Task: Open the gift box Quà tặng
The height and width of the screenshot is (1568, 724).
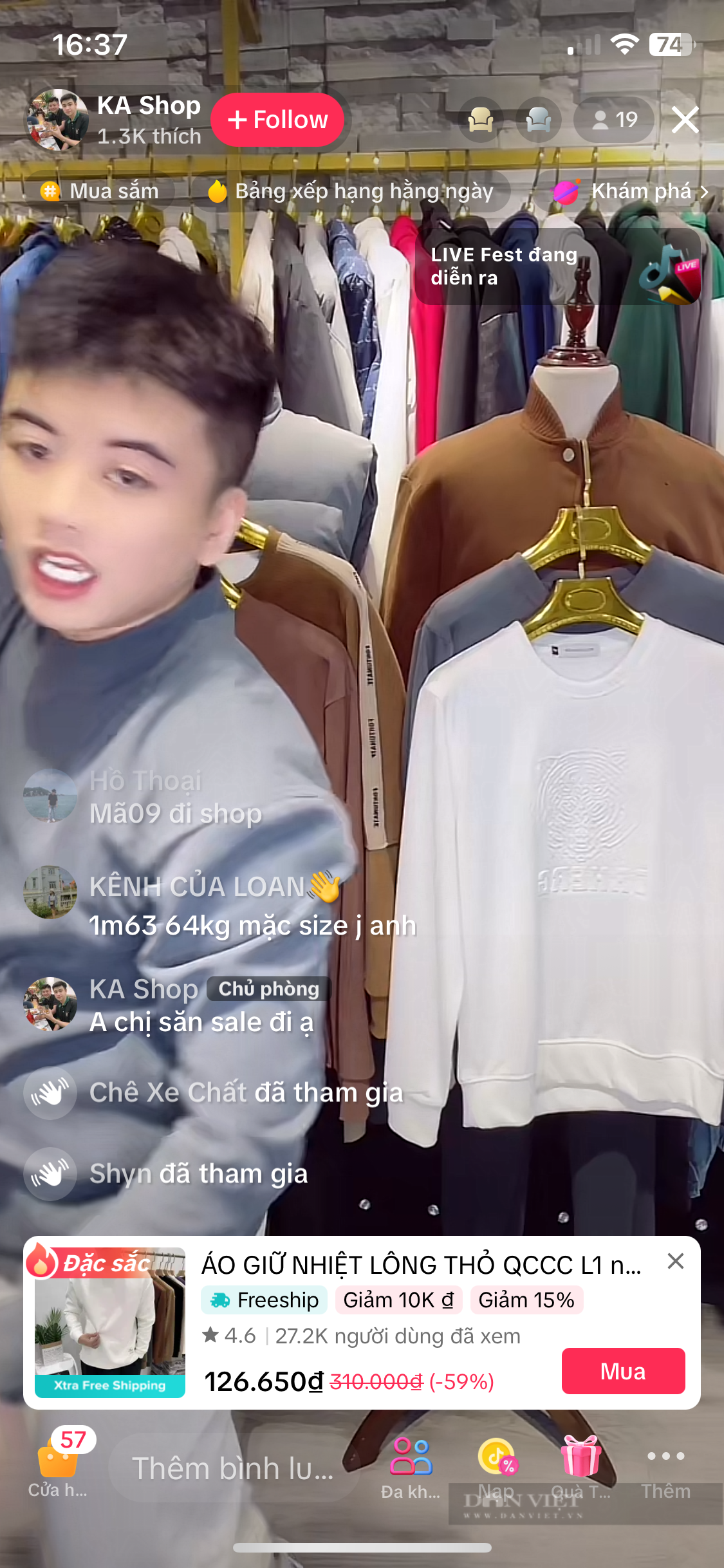Action: [x=581, y=1468]
